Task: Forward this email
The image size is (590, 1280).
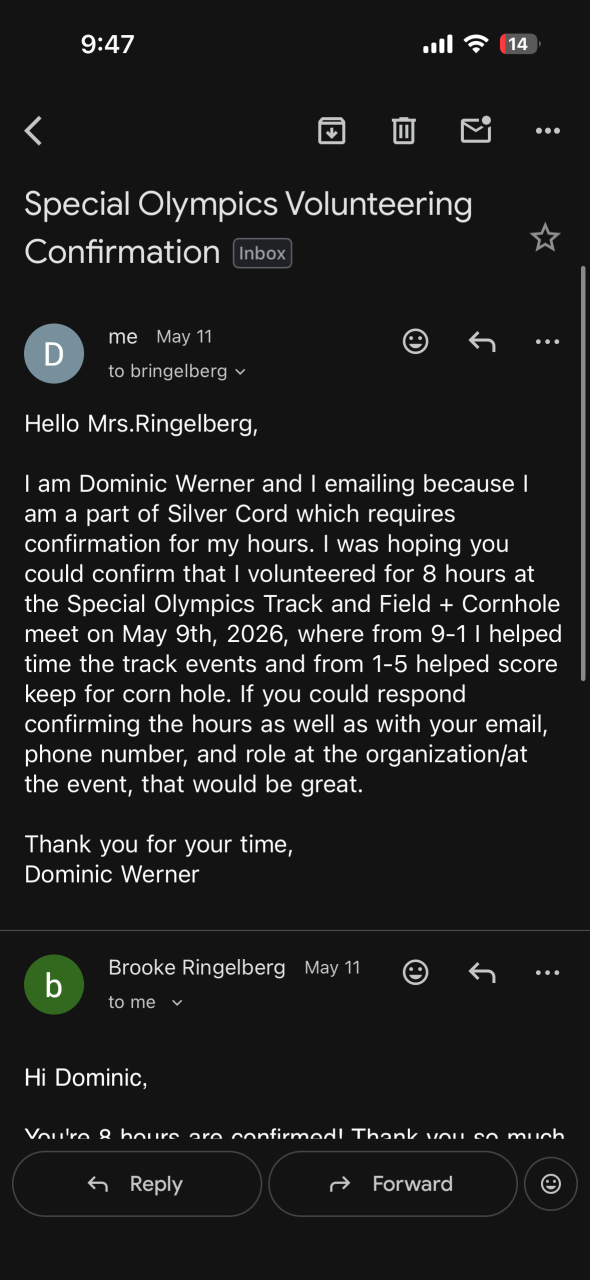Action: click(393, 1184)
